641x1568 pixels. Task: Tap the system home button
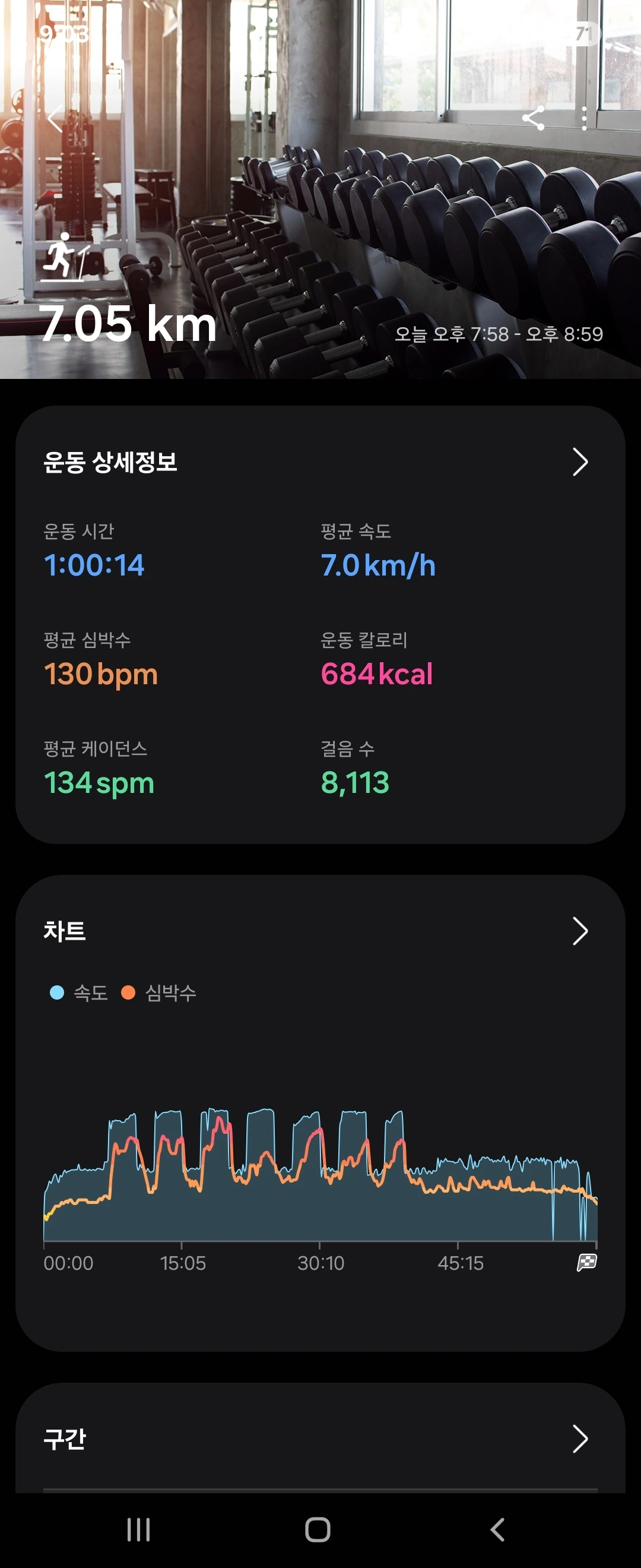318,1529
